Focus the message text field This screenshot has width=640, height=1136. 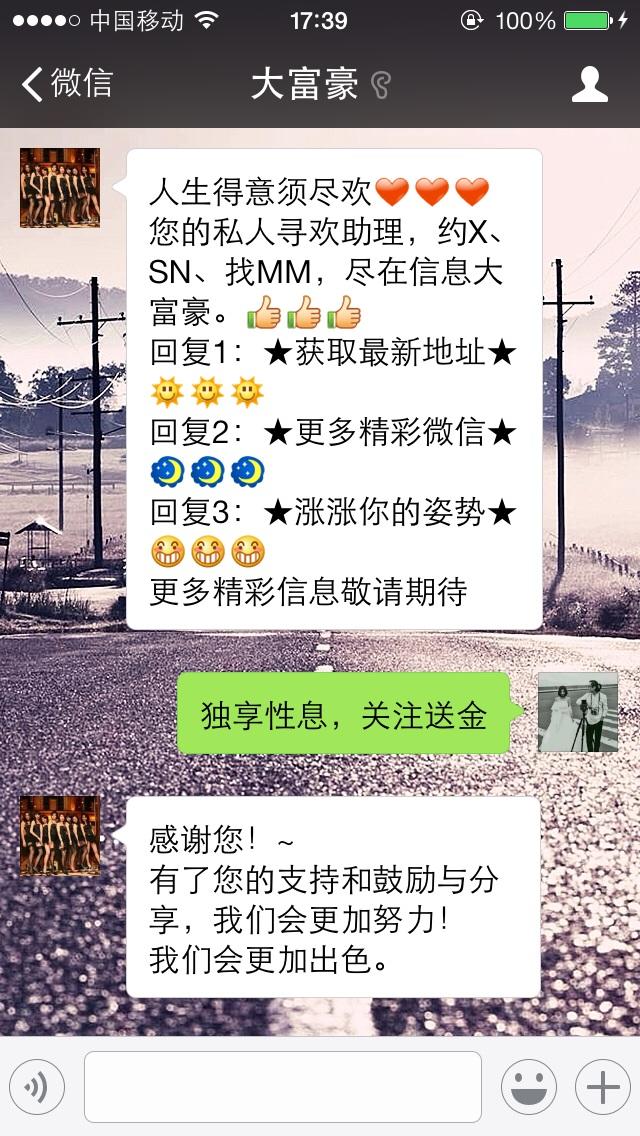[x=282, y=1087]
